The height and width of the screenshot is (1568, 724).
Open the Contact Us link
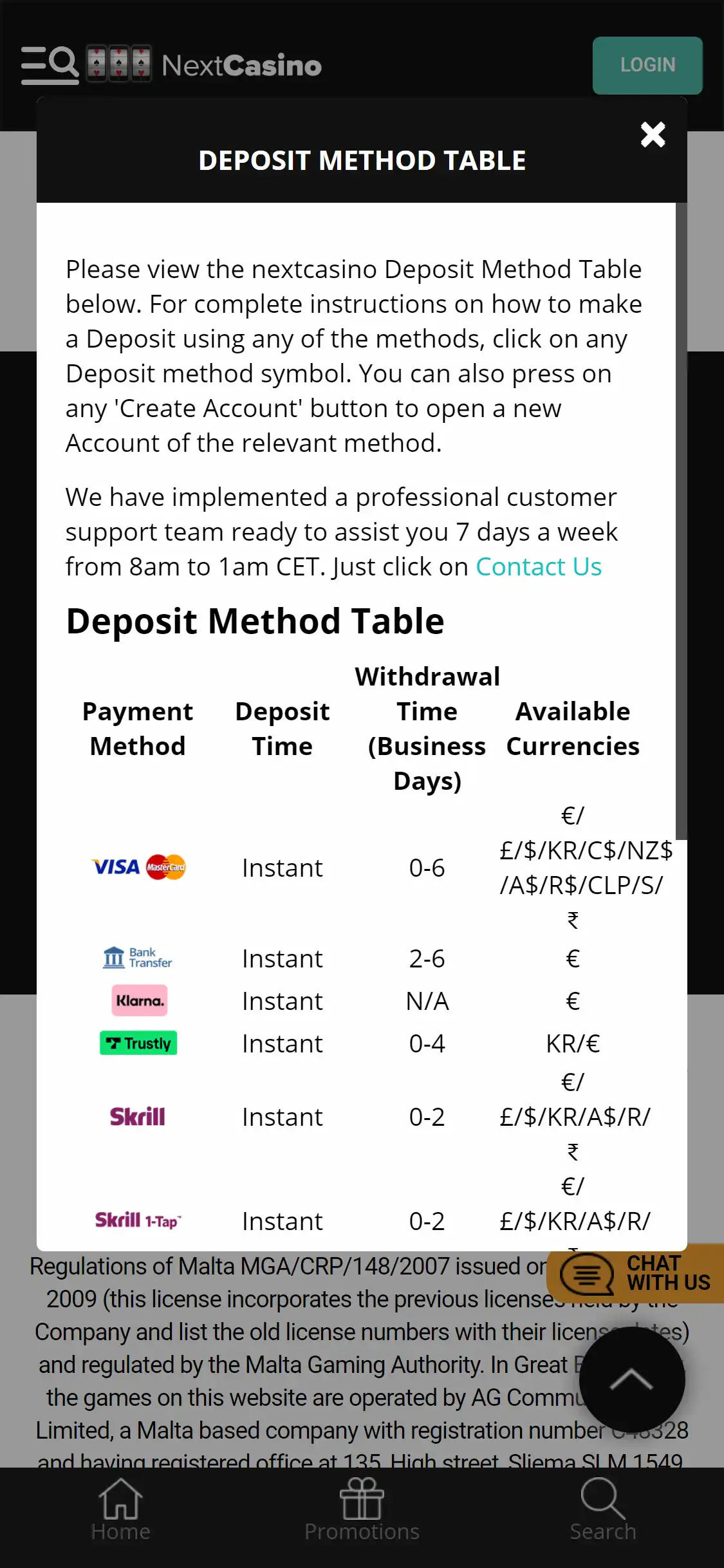pyautogui.click(x=538, y=567)
